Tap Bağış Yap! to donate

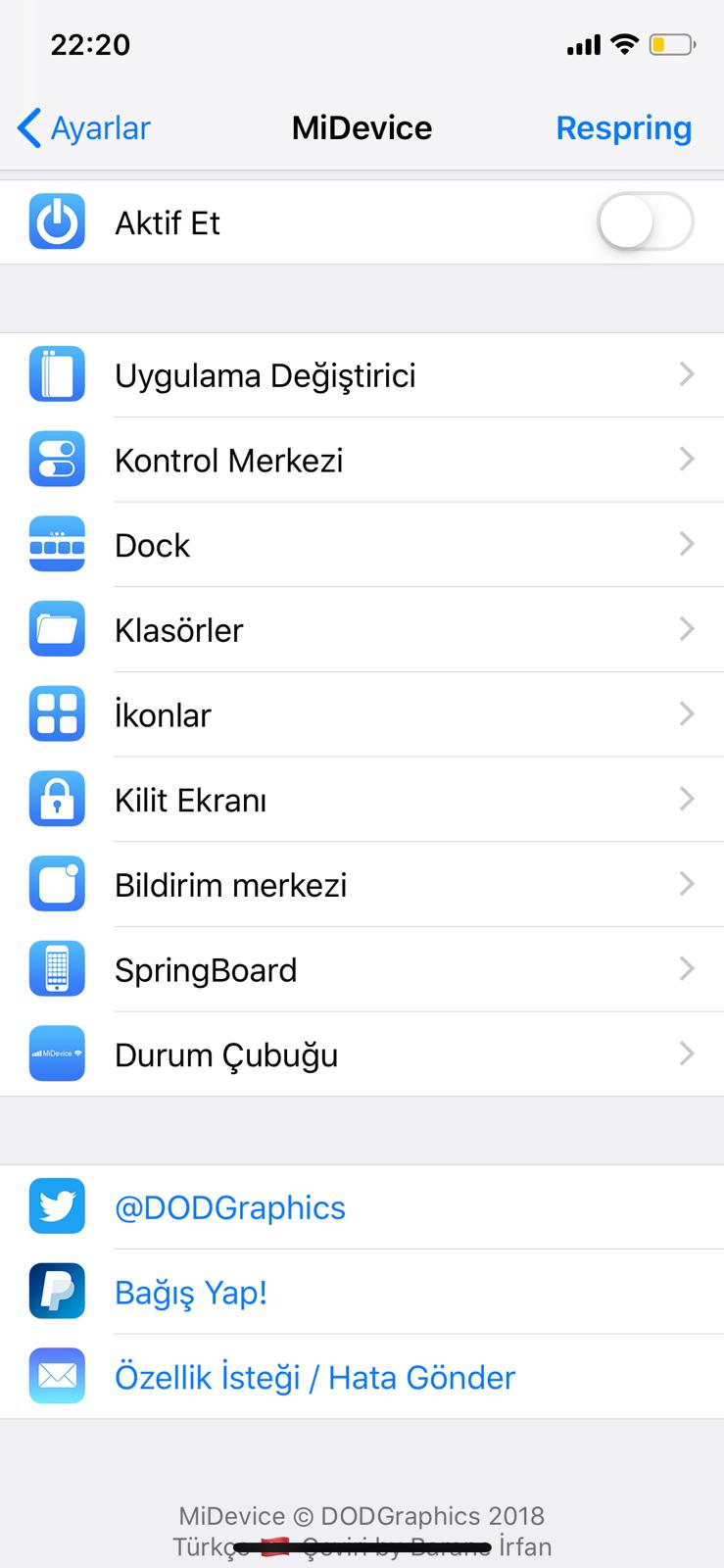tap(191, 1293)
